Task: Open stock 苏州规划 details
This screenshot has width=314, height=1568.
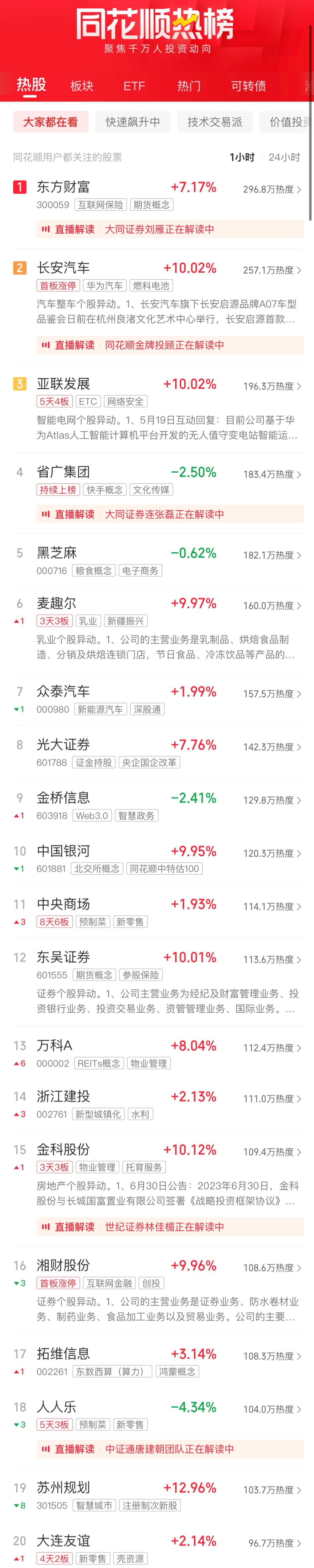Action: point(63,1487)
